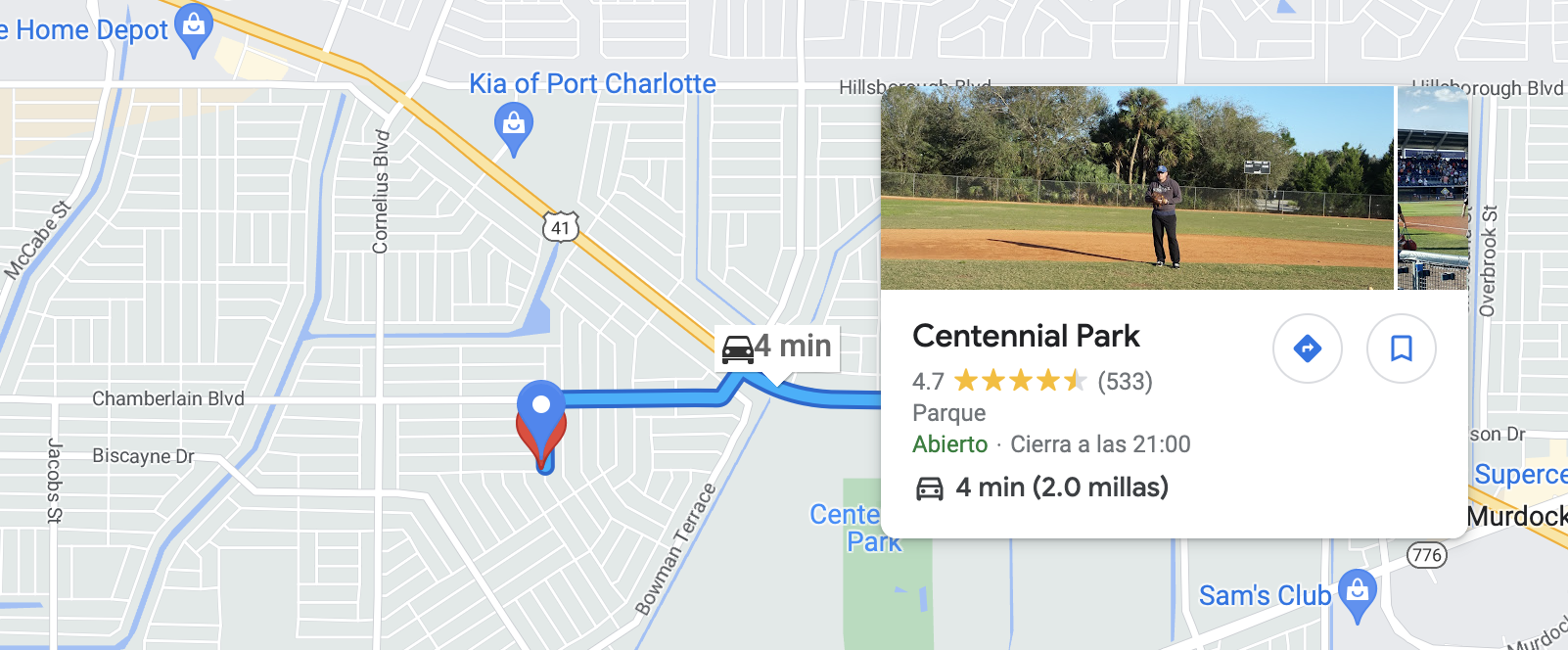The height and width of the screenshot is (650, 1568).
Task: Tap the Sam's Club shopping pin
Action: tap(1357, 591)
